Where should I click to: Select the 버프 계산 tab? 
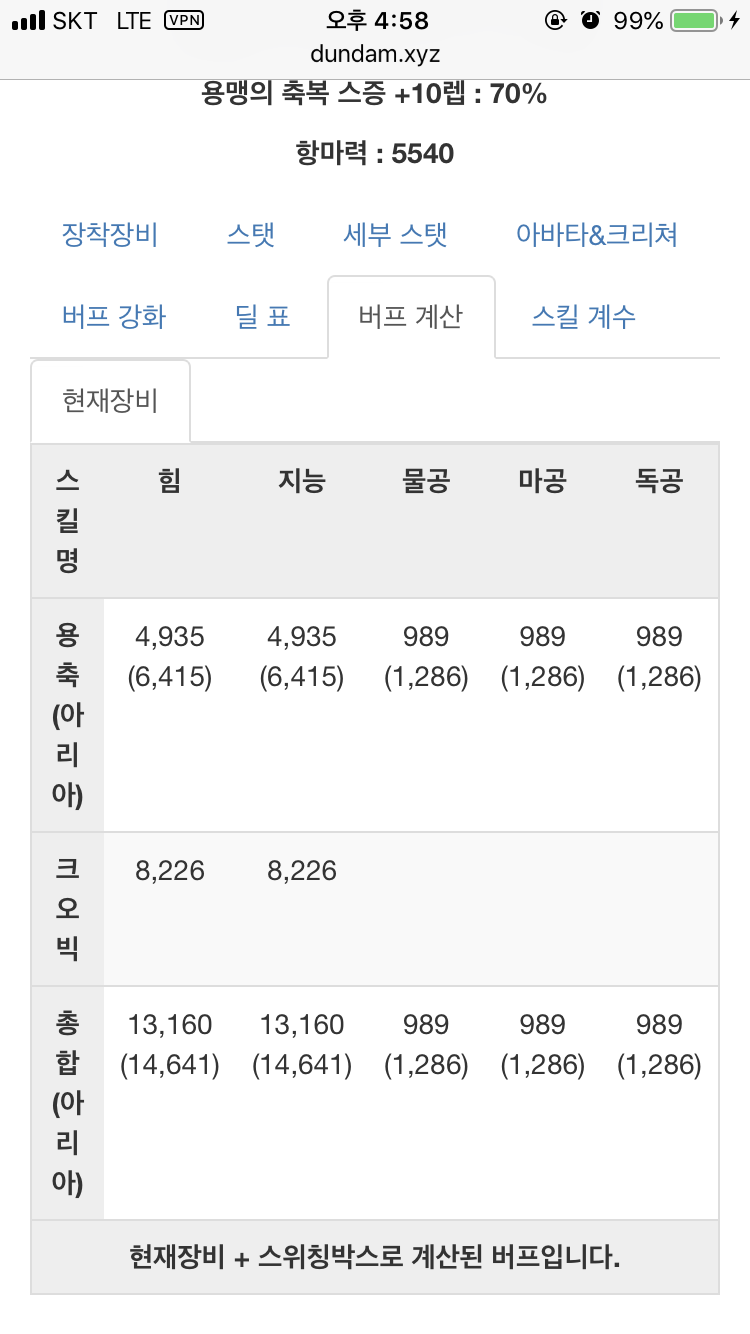point(411,317)
